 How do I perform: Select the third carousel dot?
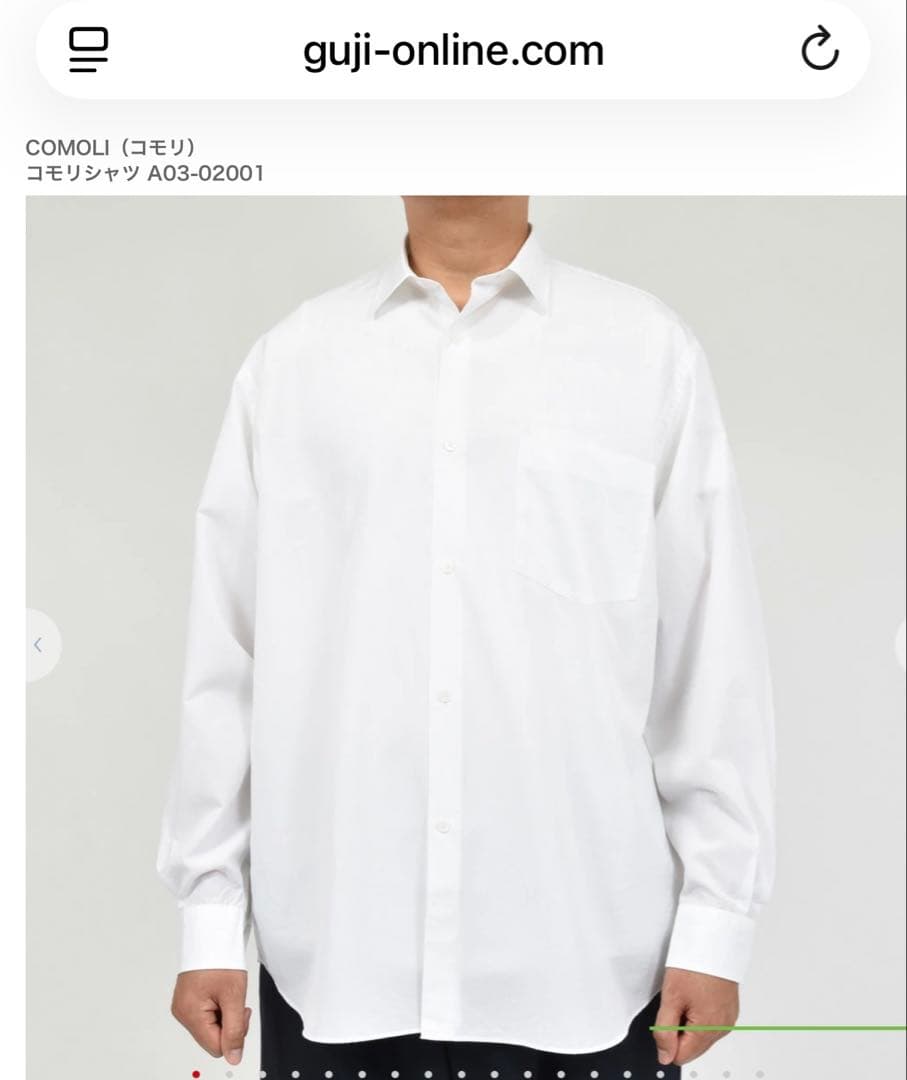coord(262,1075)
